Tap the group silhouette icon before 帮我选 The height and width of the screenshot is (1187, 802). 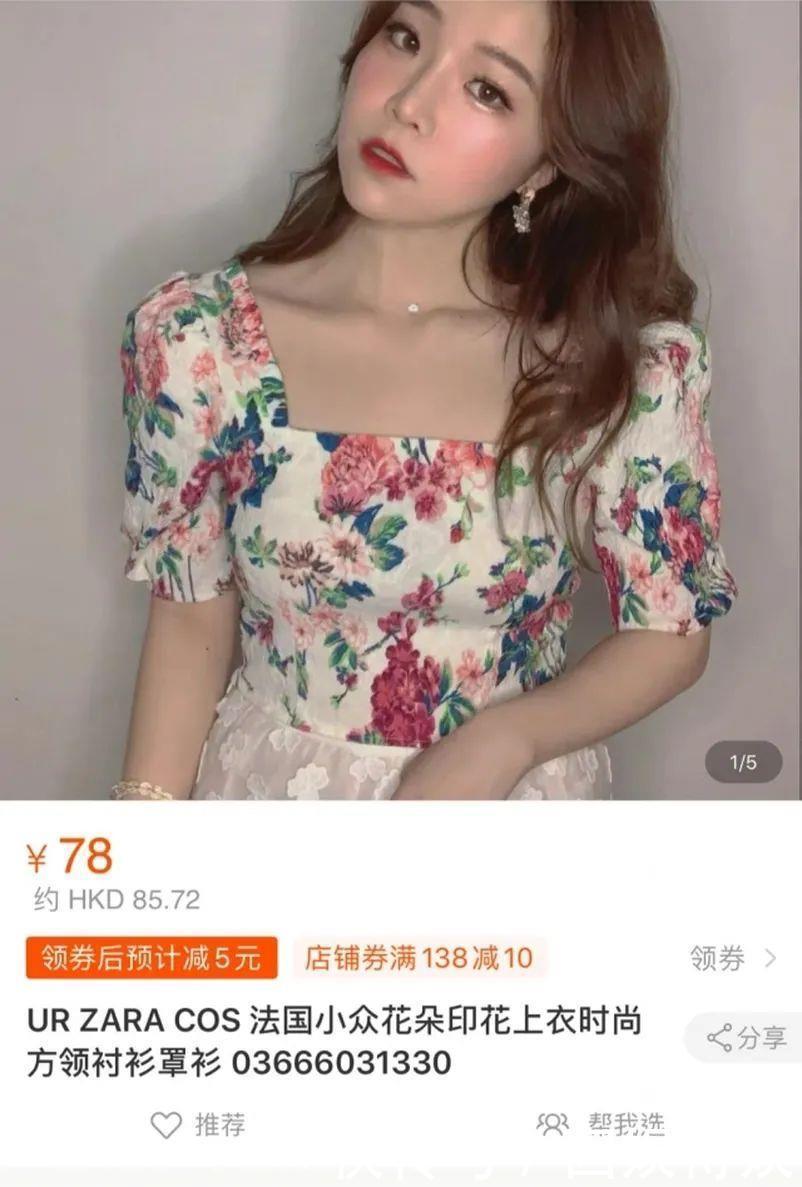pos(553,1126)
